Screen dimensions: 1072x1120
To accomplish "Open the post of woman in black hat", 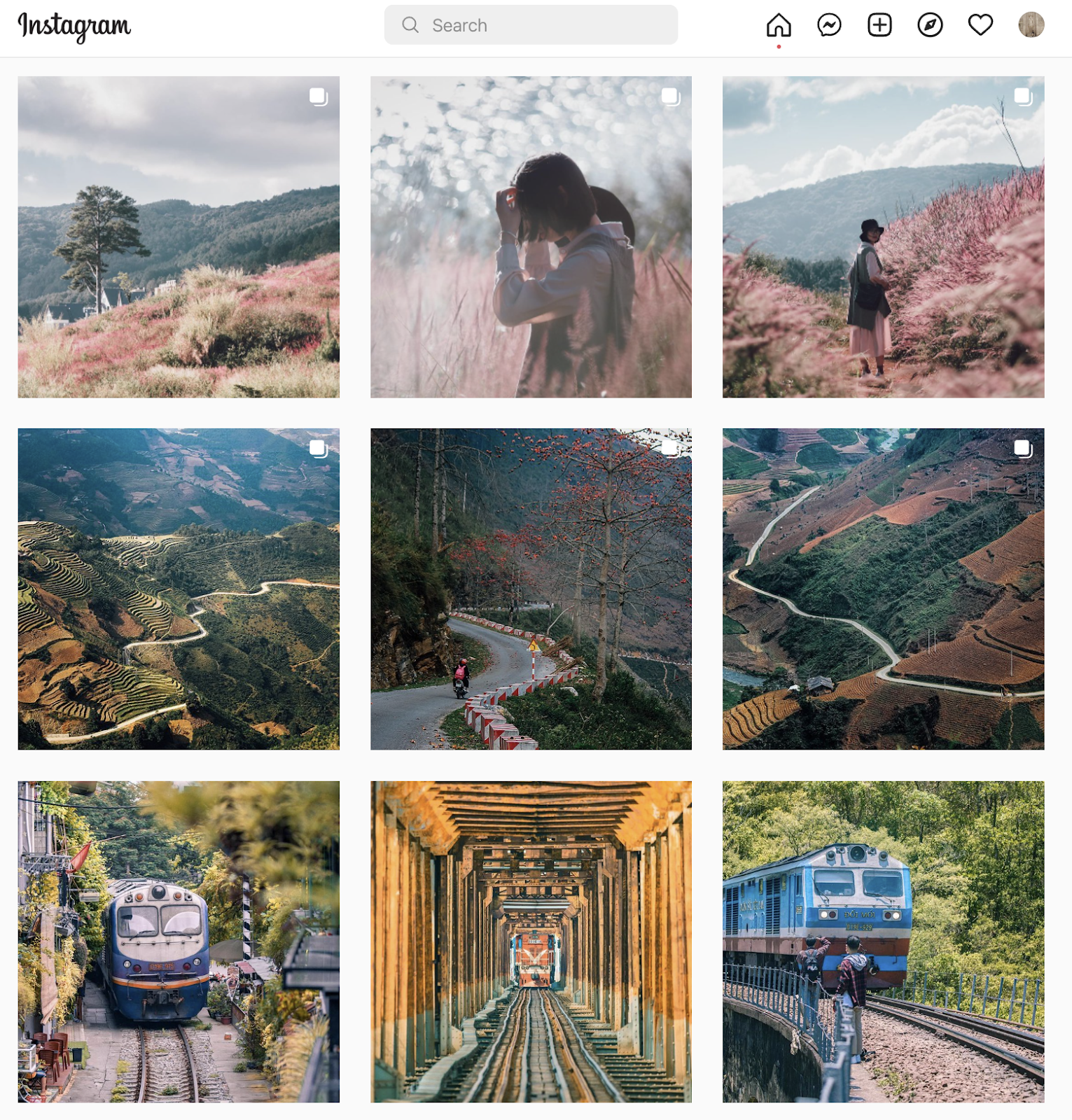I will [883, 237].
